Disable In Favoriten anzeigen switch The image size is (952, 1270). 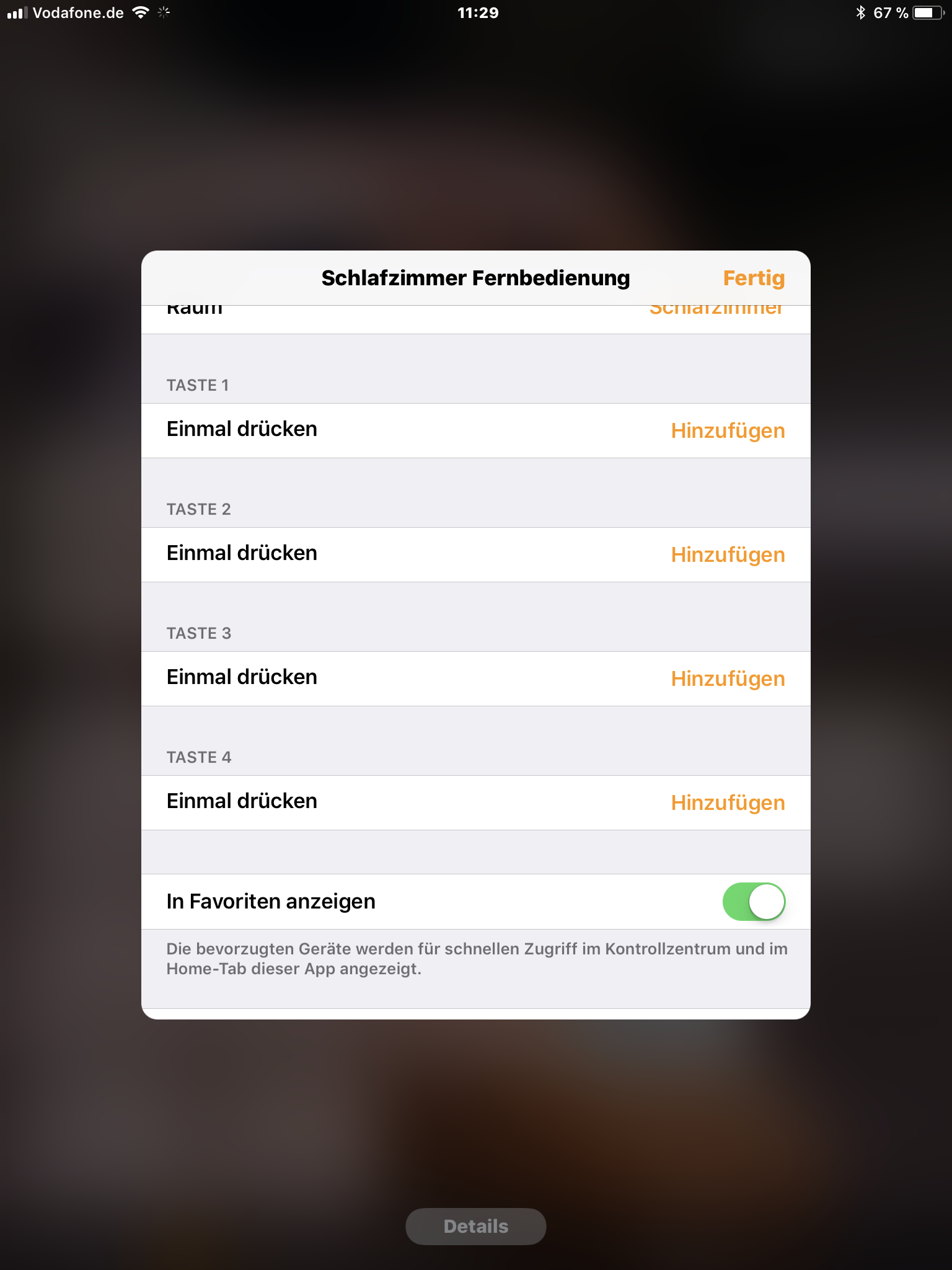click(753, 902)
